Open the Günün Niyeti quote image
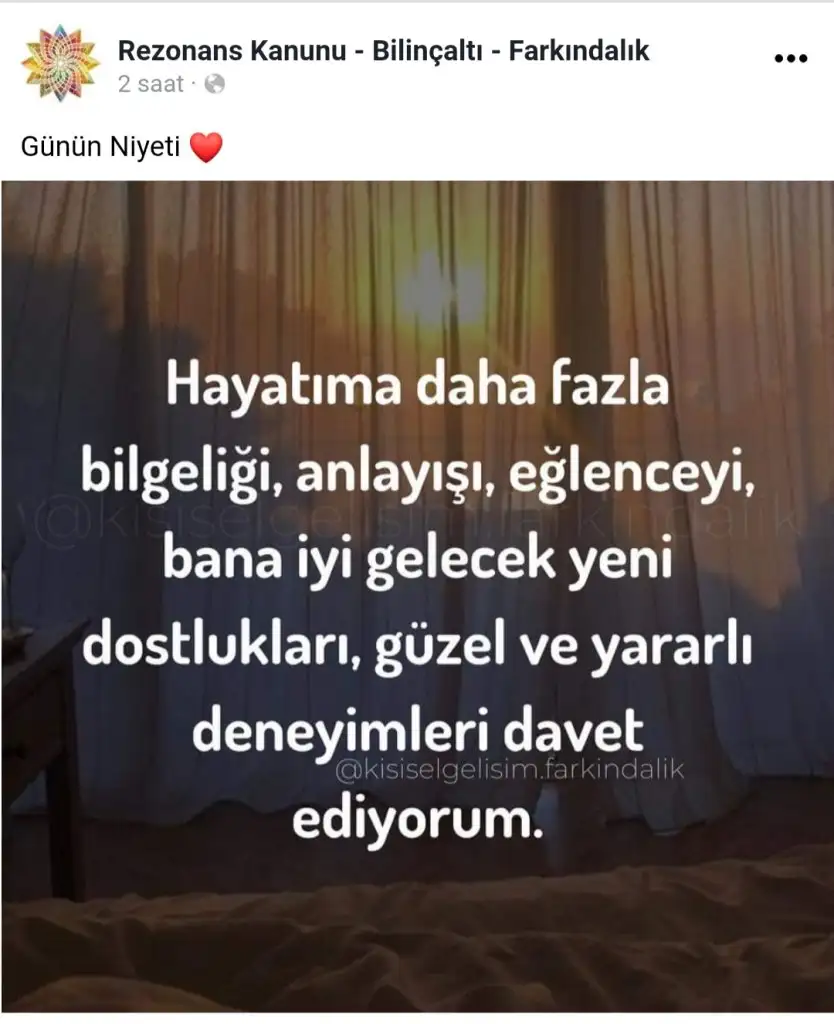 [x=417, y=595]
